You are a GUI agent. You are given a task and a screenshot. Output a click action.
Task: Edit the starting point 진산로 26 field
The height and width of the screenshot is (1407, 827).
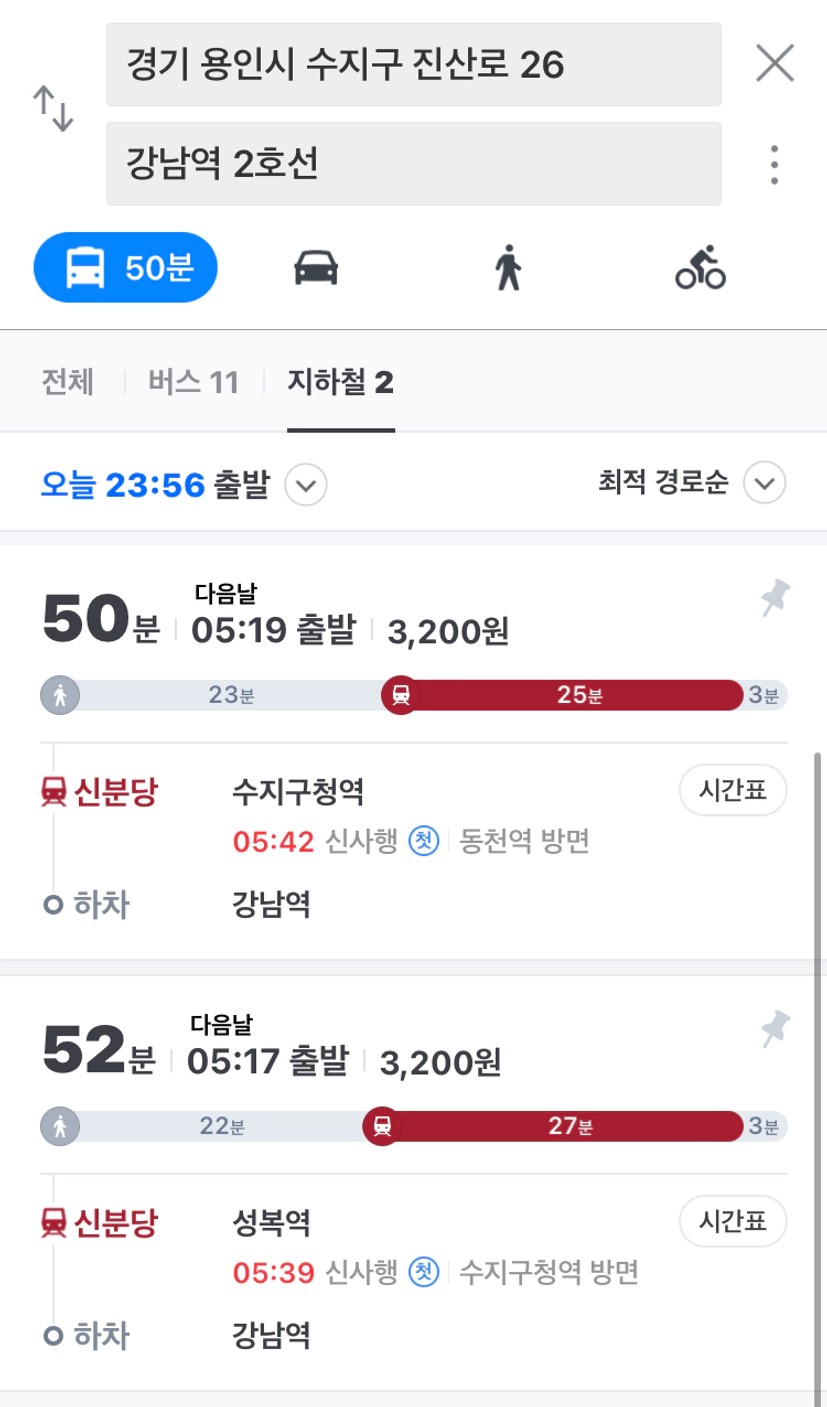tap(413, 65)
